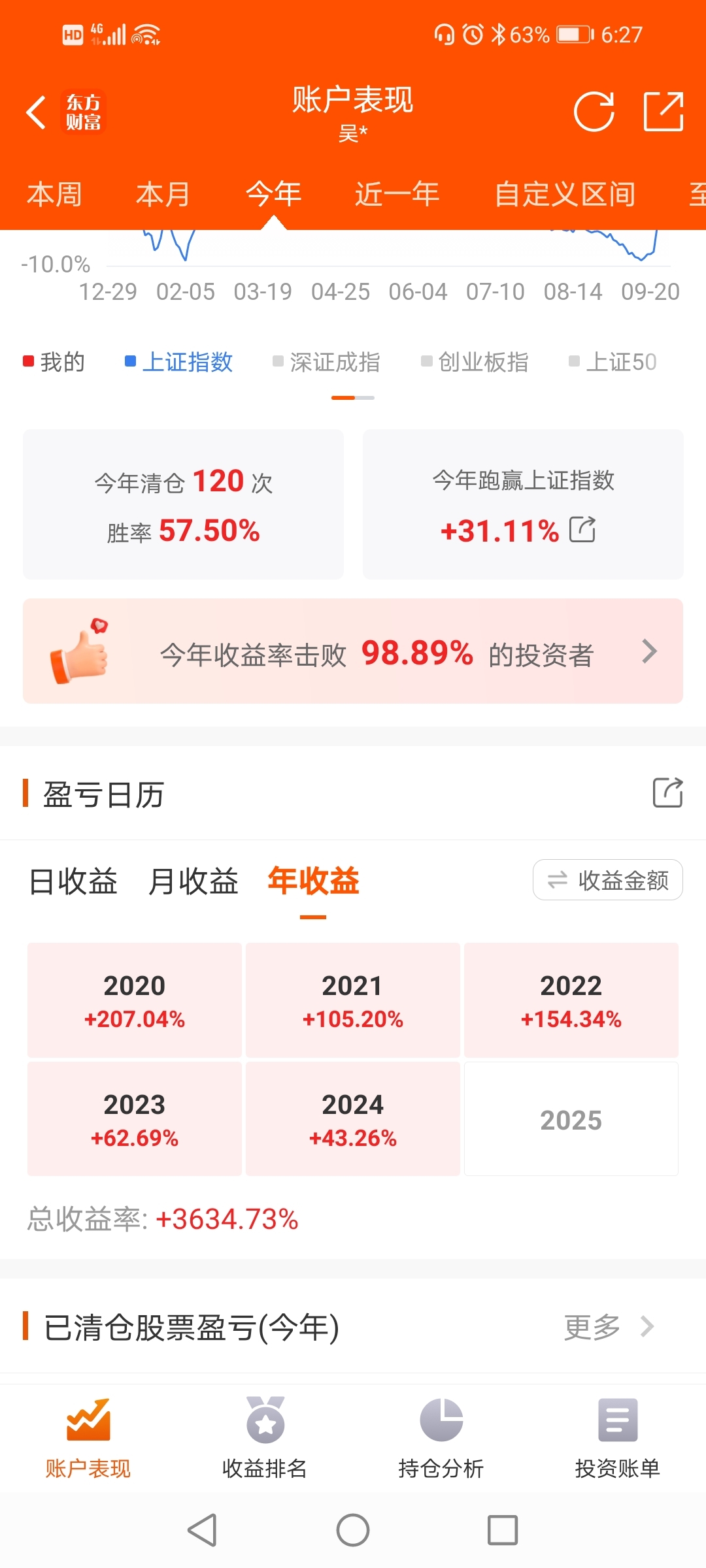Viewport: 706px width, 1568px height.
Task: Switch display to 收益金额 mode
Action: pyautogui.click(x=607, y=881)
